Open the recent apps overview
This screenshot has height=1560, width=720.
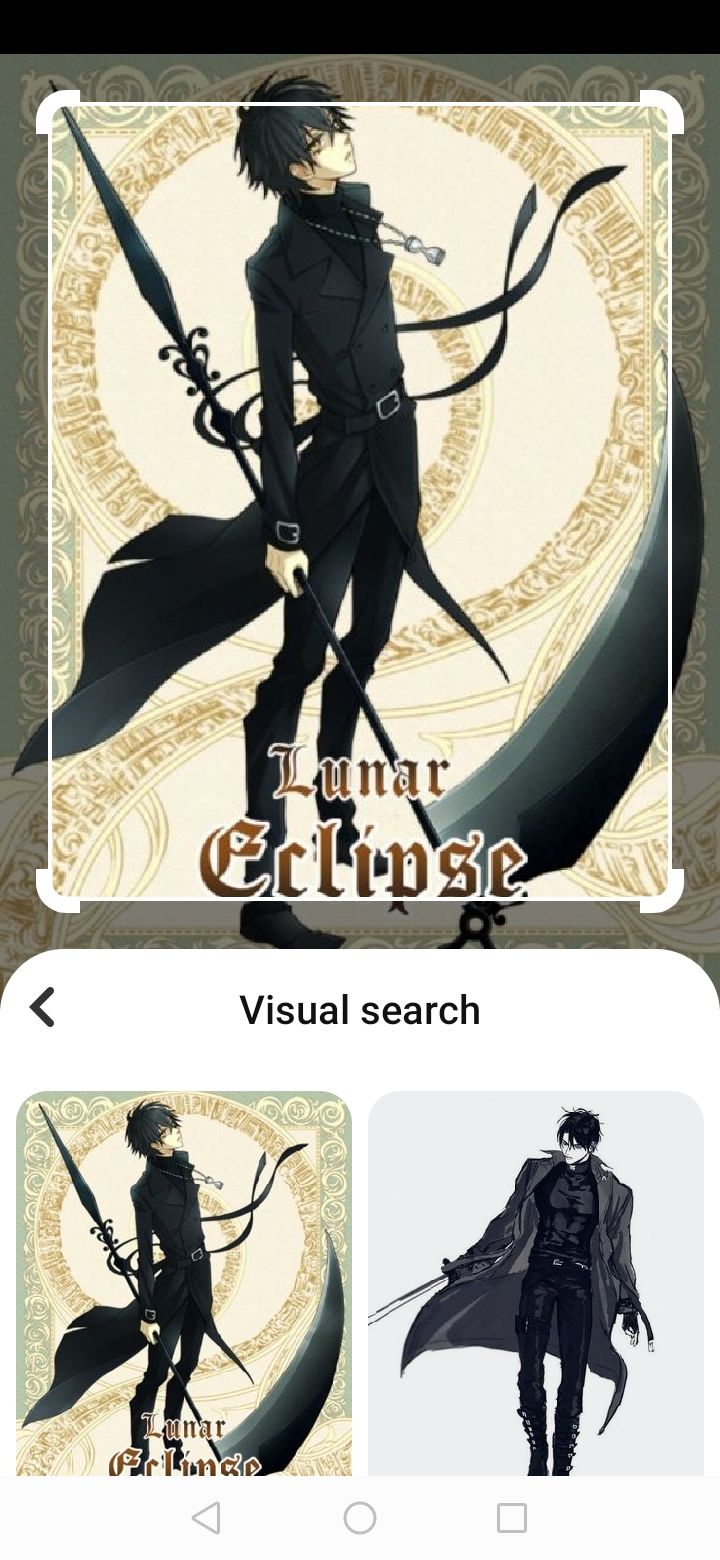[x=512, y=1518]
